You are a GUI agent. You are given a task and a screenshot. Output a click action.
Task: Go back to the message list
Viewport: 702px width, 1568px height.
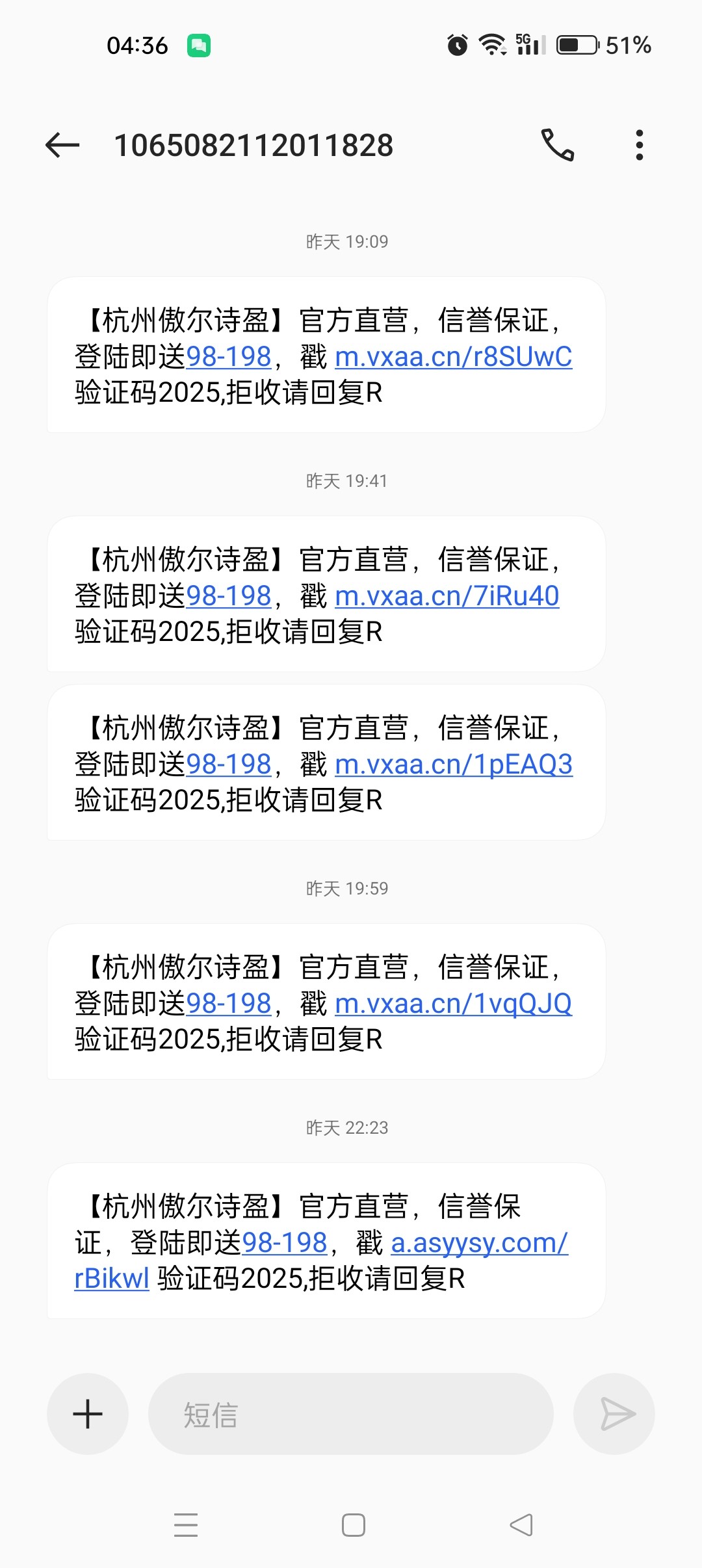pyautogui.click(x=62, y=145)
